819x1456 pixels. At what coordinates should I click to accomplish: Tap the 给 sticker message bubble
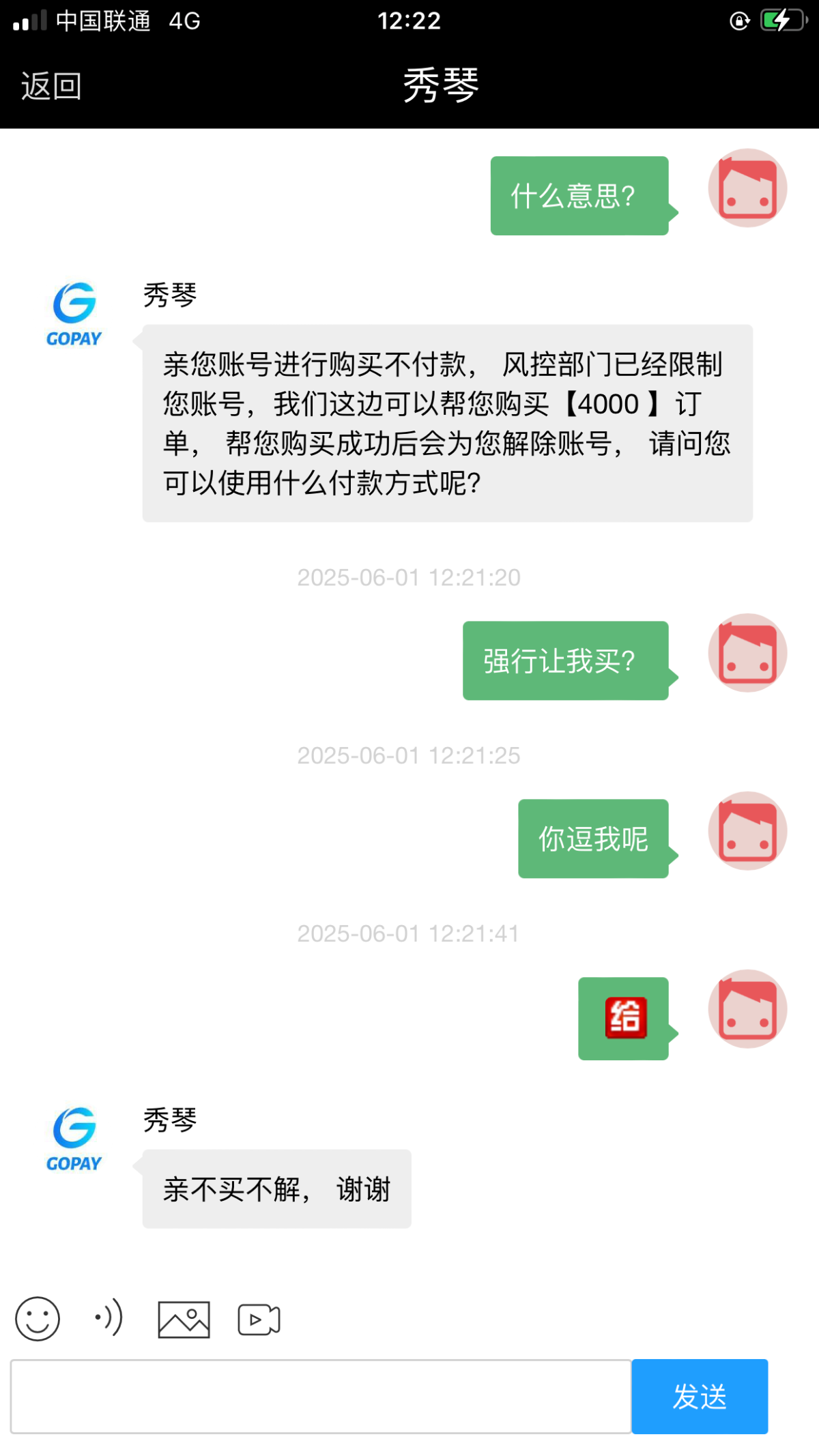tap(622, 1016)
